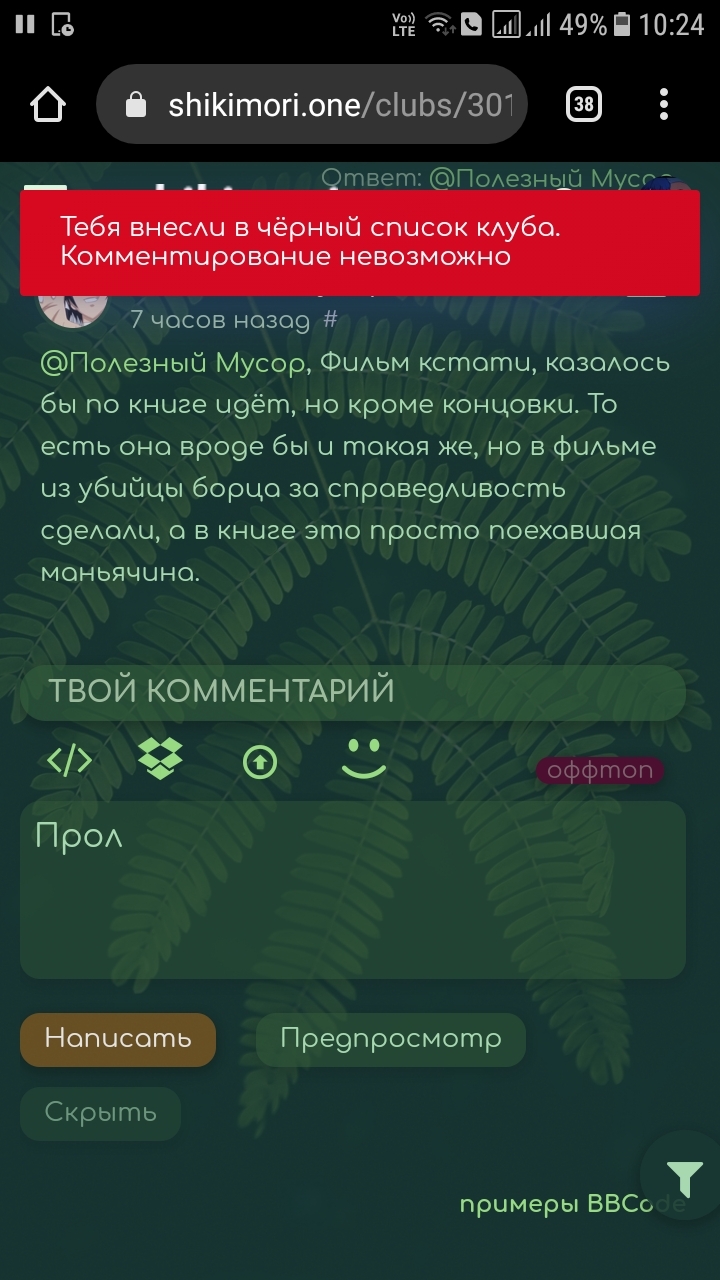This screenshot has width=720, height=1280.
Task: Dismiss the red blacklist notification banner
Action: tap(359, 242)
